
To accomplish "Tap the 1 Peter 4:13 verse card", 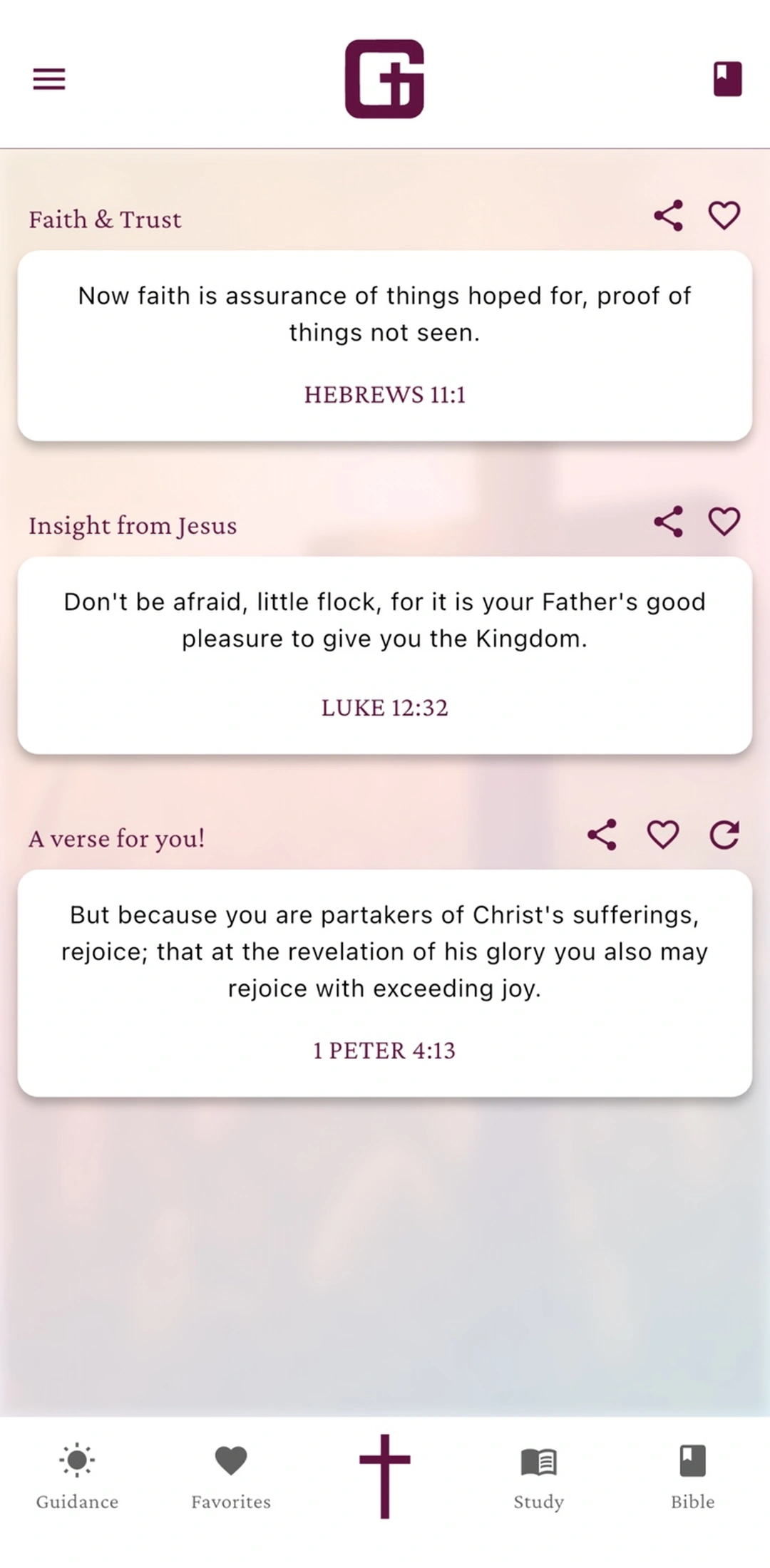I will pos(384,984).
